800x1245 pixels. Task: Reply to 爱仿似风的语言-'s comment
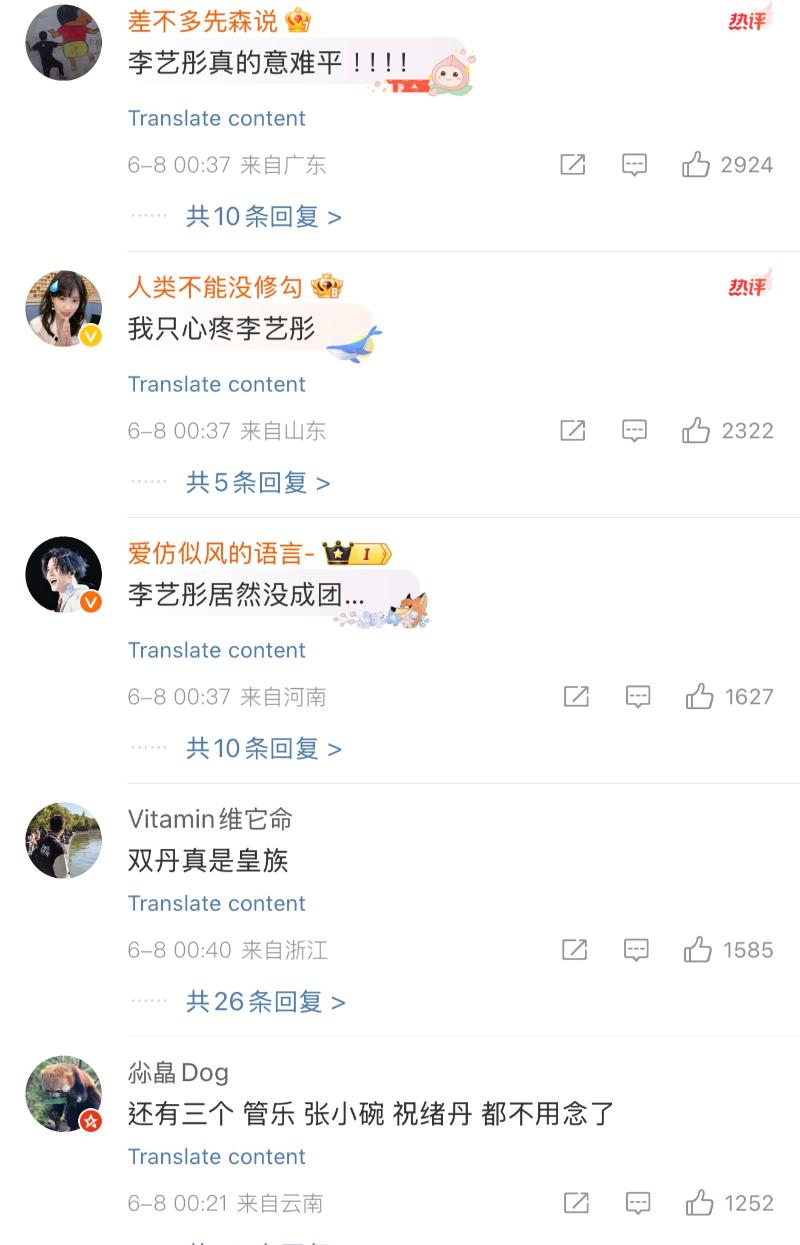(638, 697)
